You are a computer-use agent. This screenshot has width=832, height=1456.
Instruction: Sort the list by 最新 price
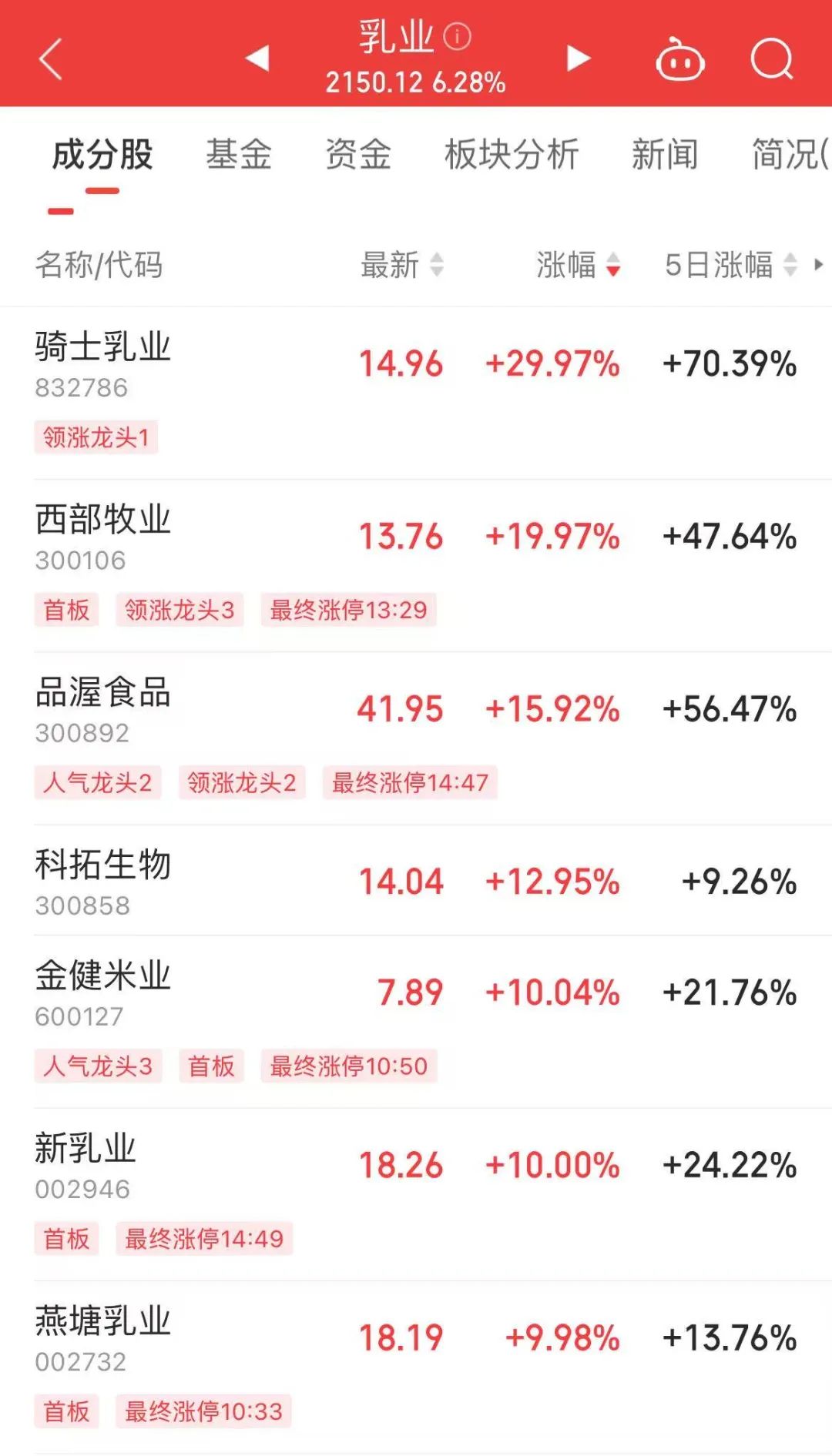(402, 265)
